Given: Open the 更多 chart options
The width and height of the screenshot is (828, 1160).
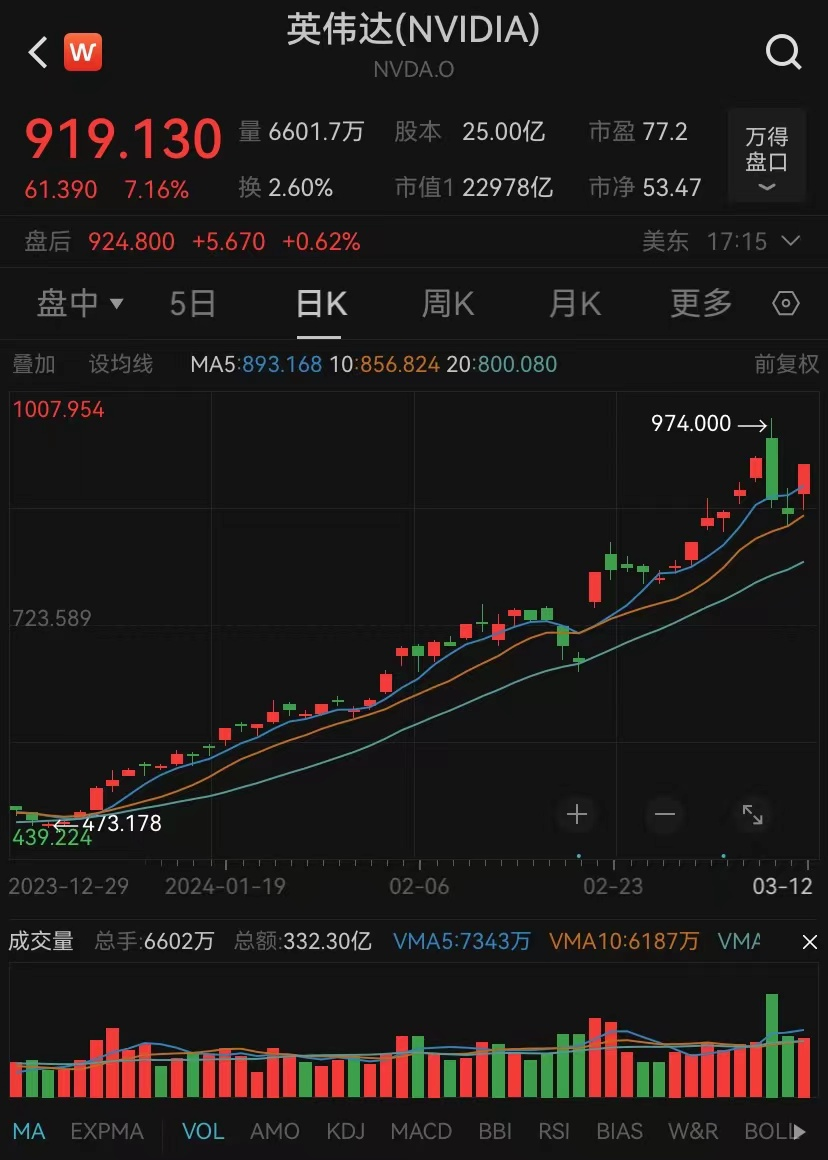Looking at the screenshot, I should [701, 303].
